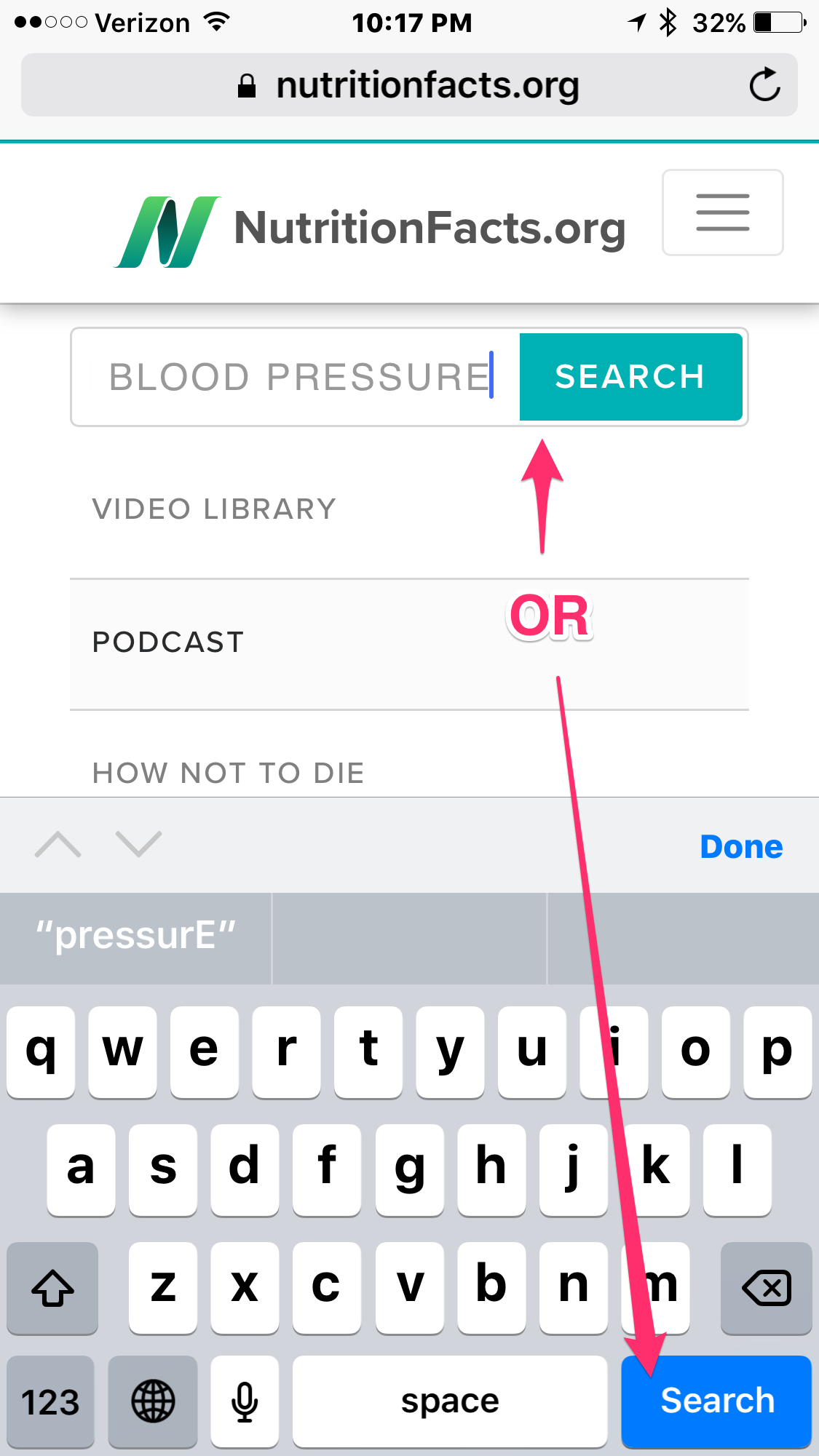Tap the backspace key
Viewport: 819px width, 1456px height.
click(766, 1288)
